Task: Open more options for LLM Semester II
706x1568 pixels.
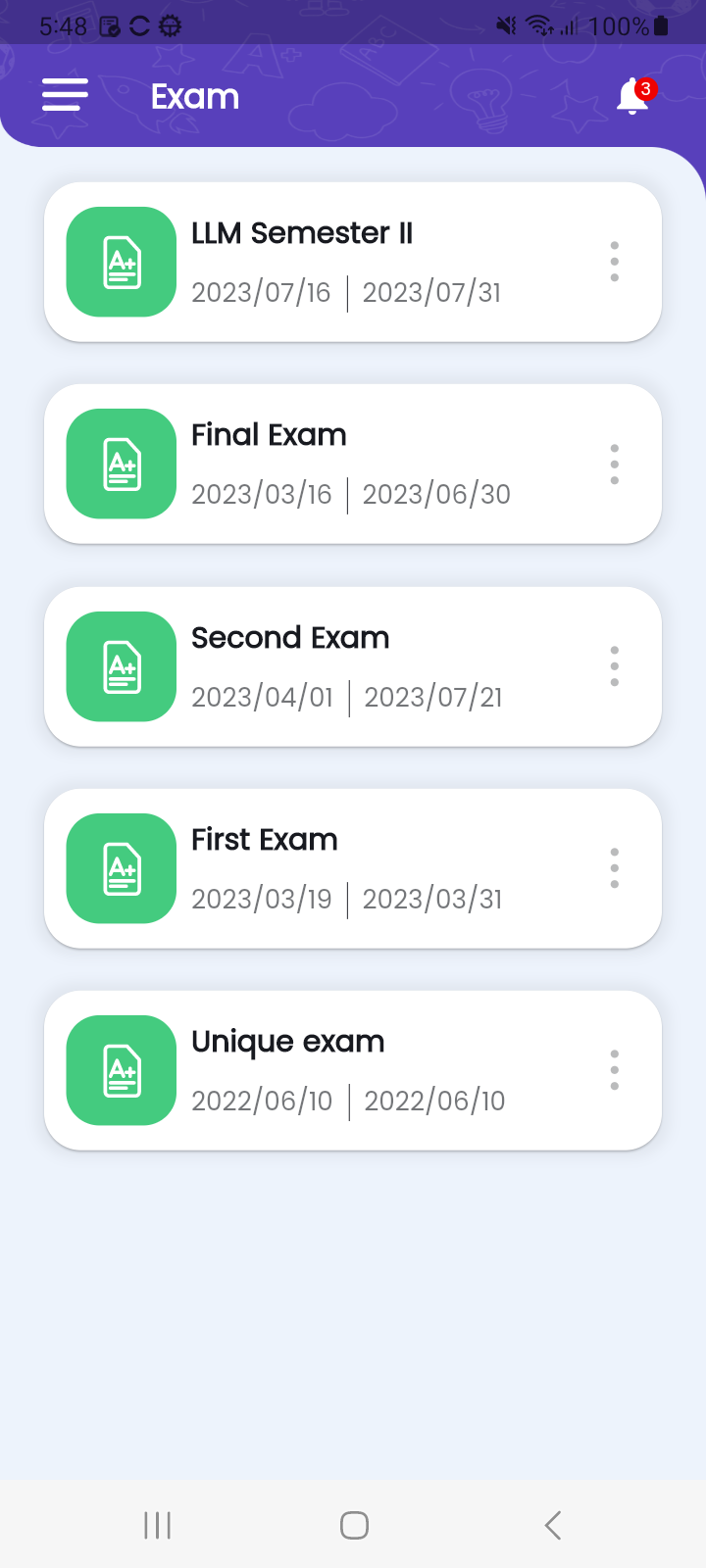Action: (615, 262)
